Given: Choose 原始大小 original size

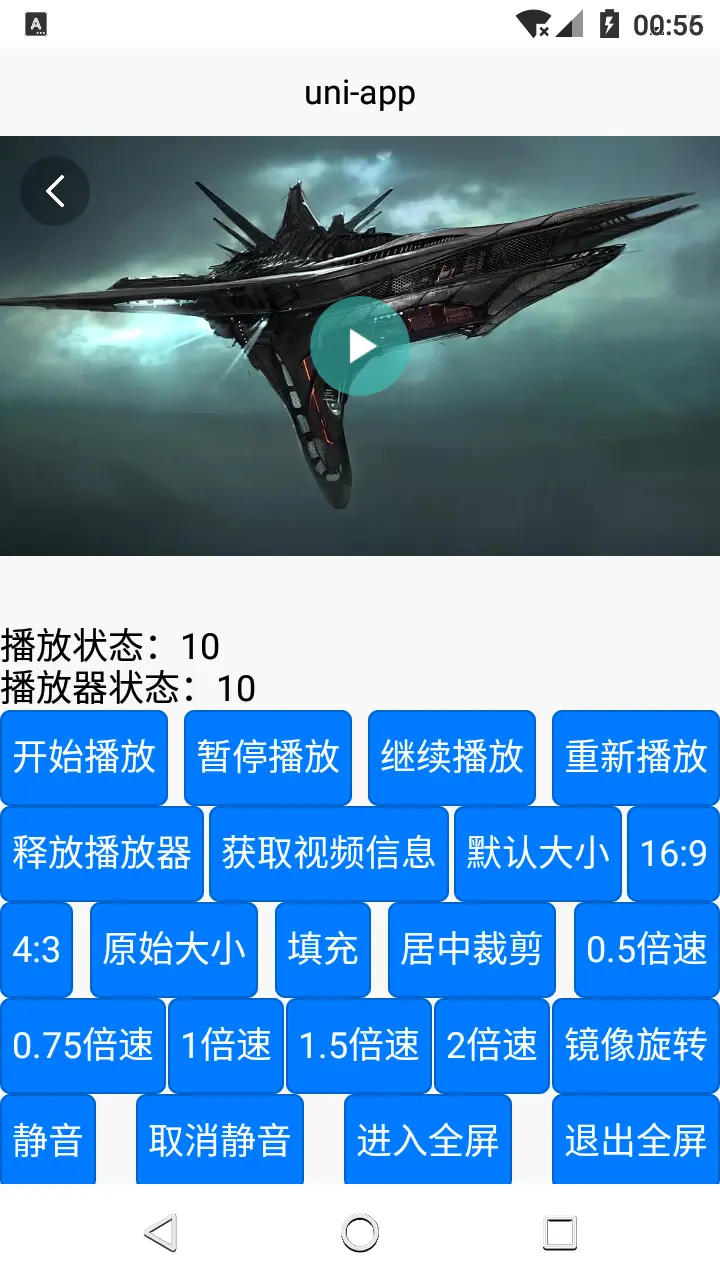Looking at the screenshot, I should 174,949.
